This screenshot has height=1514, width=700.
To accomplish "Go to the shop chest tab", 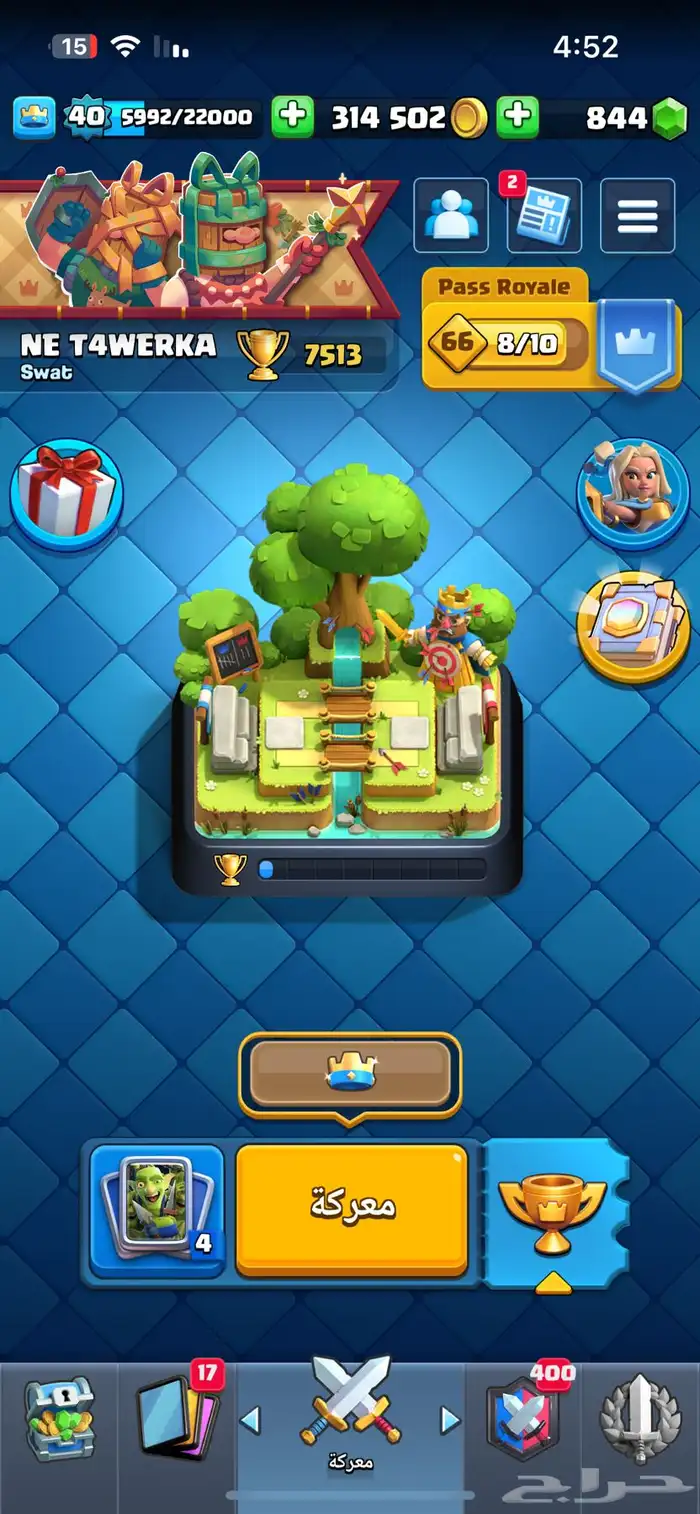I will (x=58, y=1418).
